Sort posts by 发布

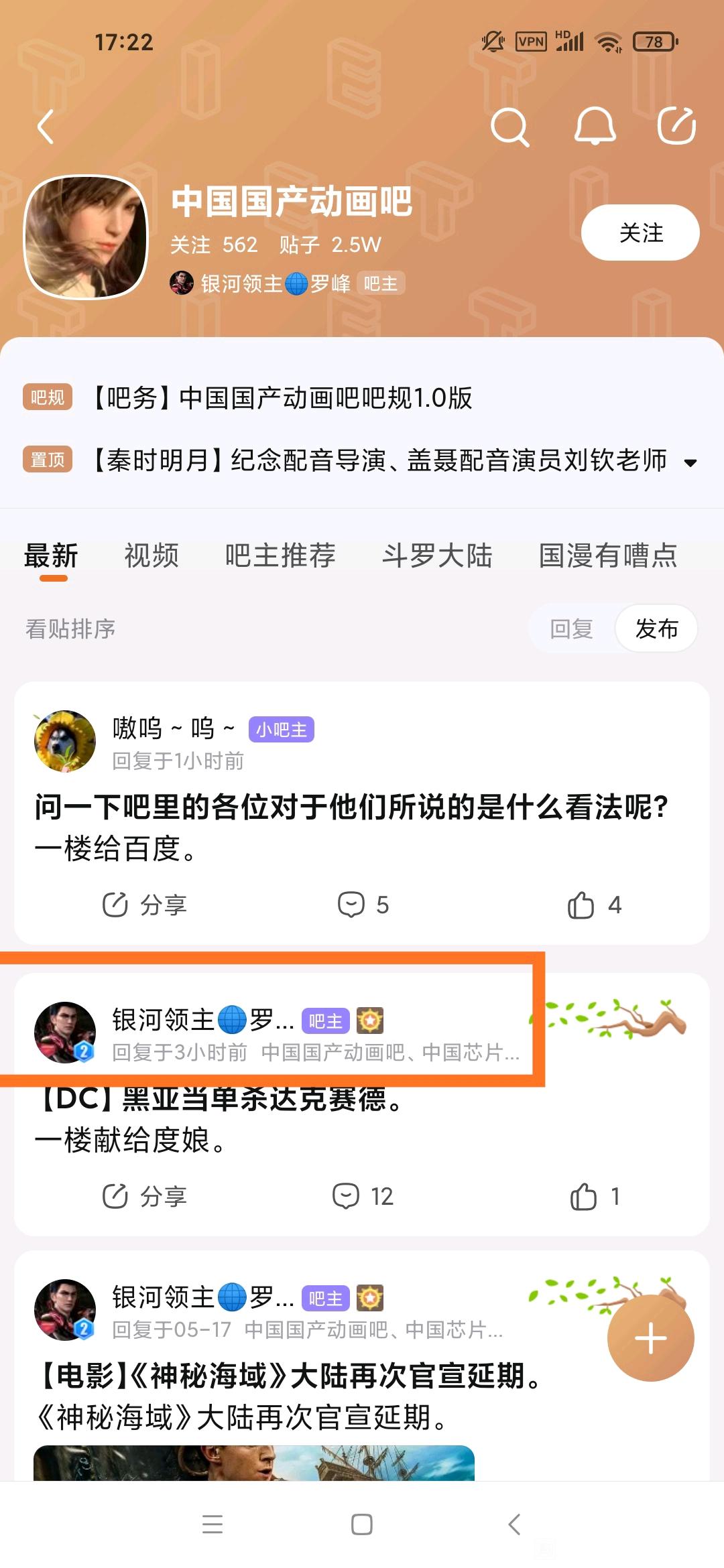tap(657, 629)
